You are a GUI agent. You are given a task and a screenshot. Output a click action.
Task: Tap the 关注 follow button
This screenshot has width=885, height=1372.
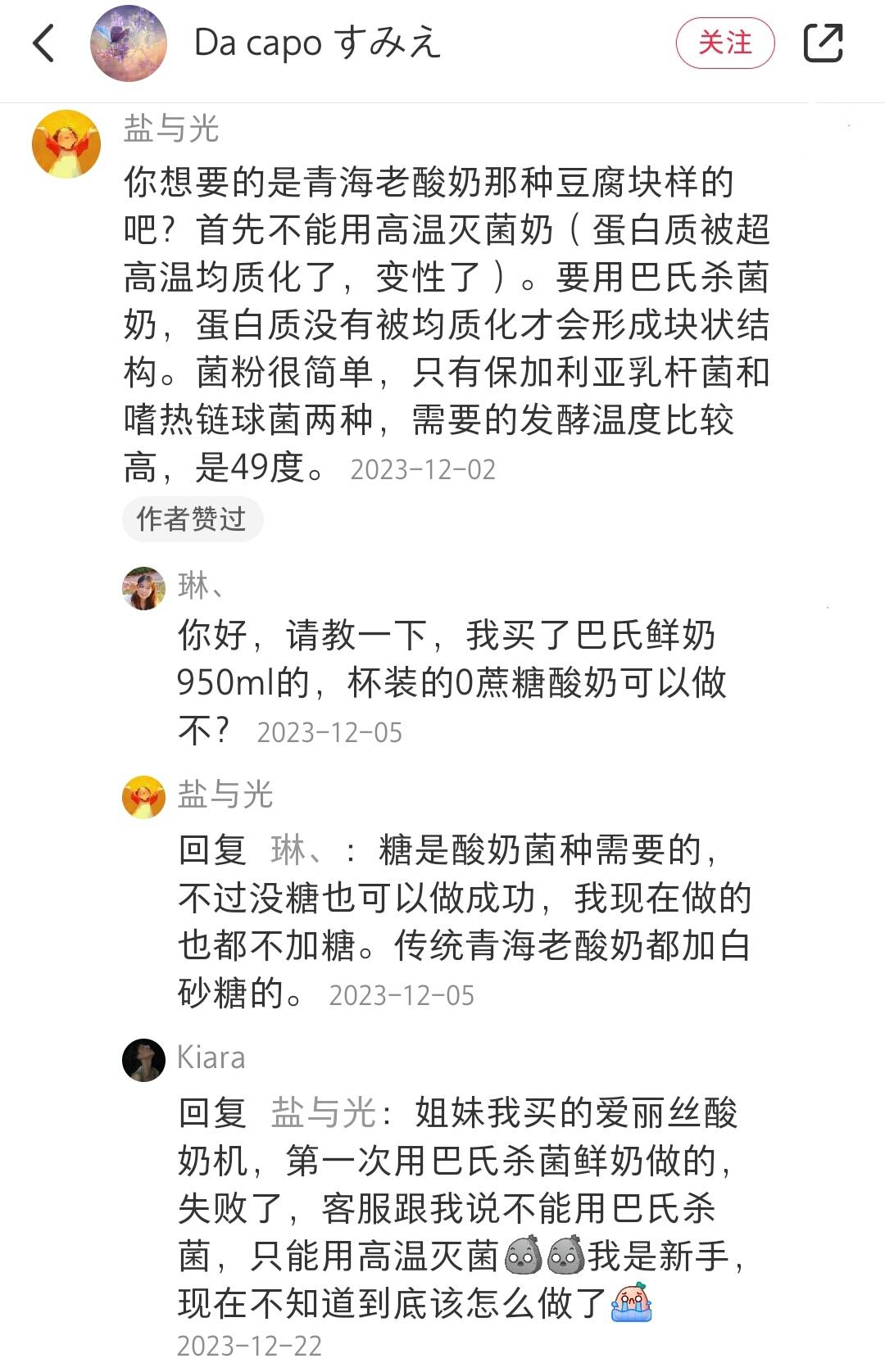pos(726,43)
